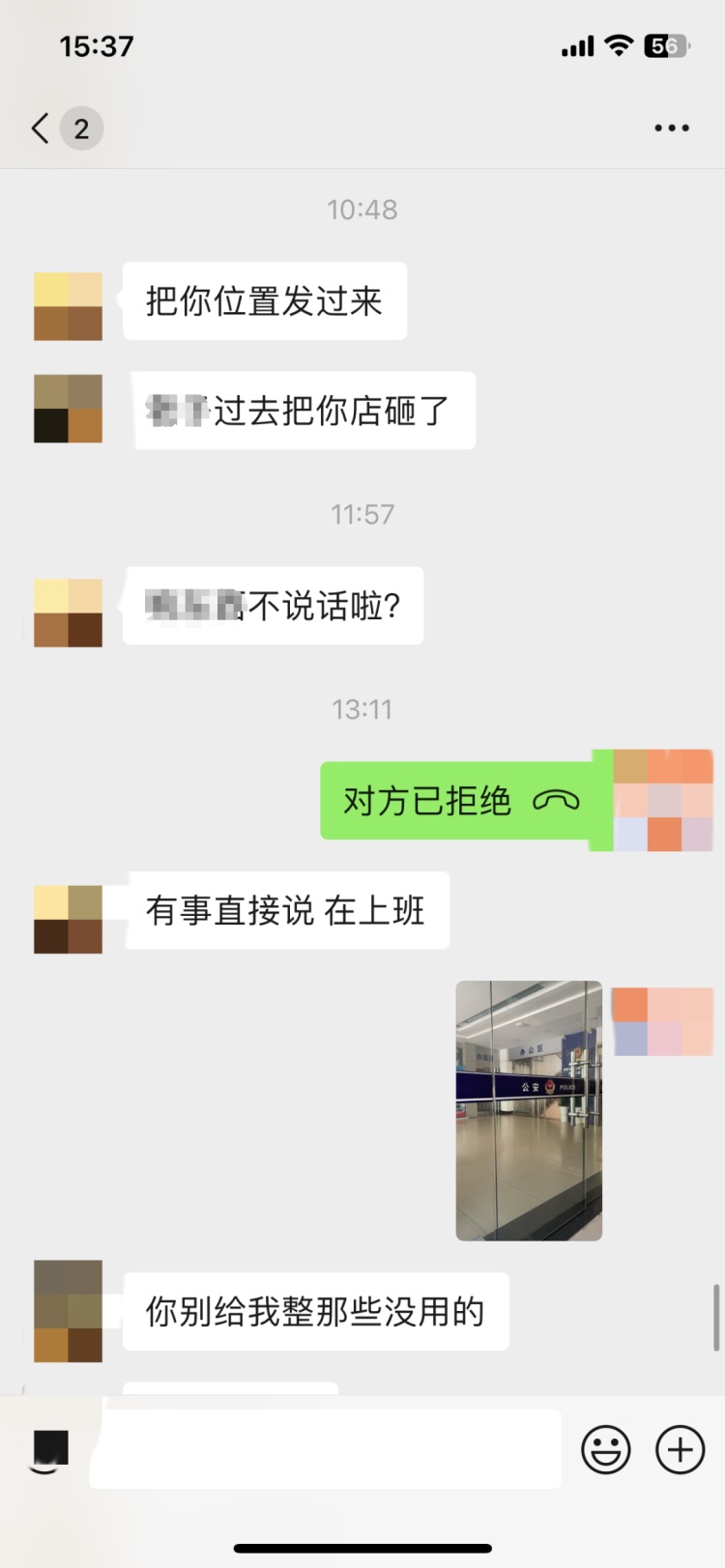
Task: Tap the voice input icon
Action: click(x=48, y=1449)
